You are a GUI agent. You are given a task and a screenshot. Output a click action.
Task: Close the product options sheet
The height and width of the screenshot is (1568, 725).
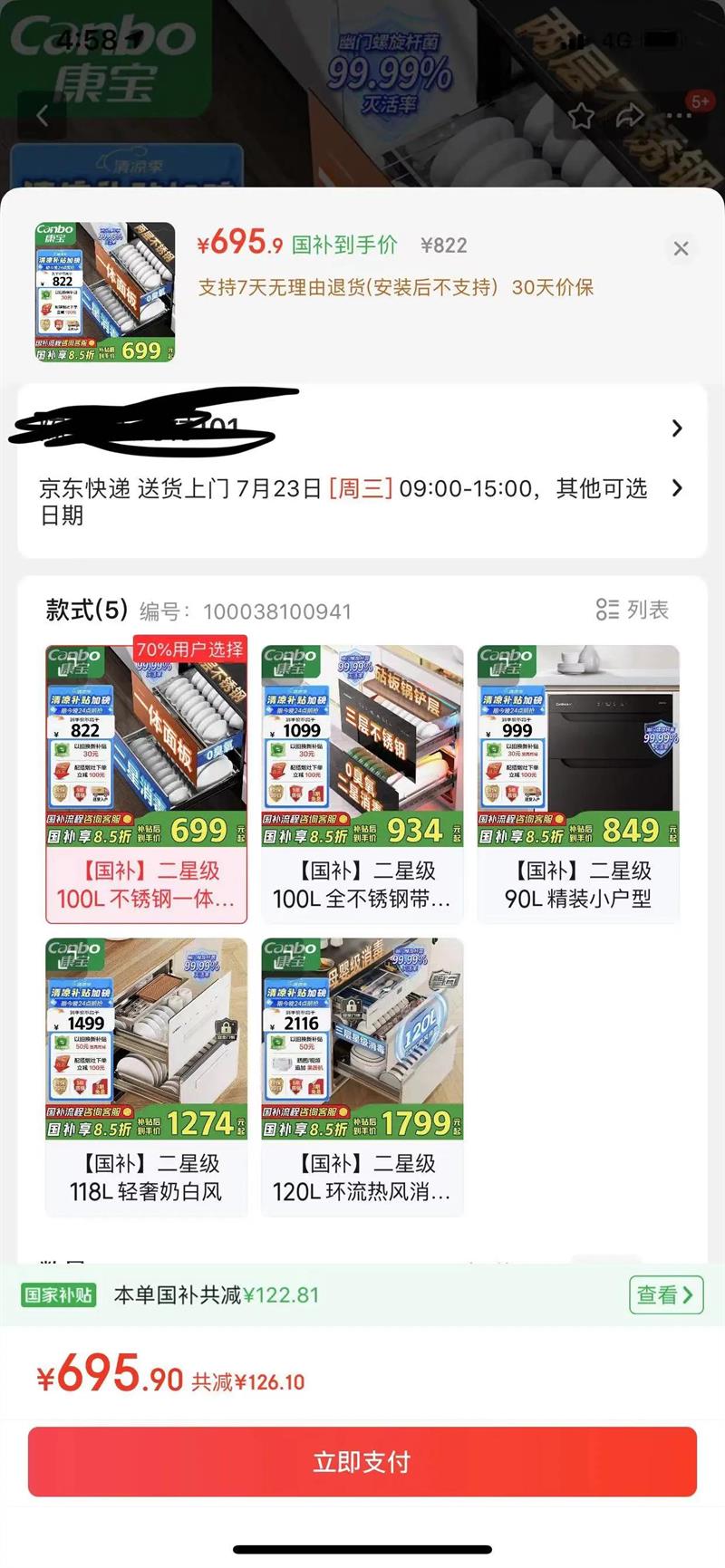pyautogui.click(x=681, y=248)
